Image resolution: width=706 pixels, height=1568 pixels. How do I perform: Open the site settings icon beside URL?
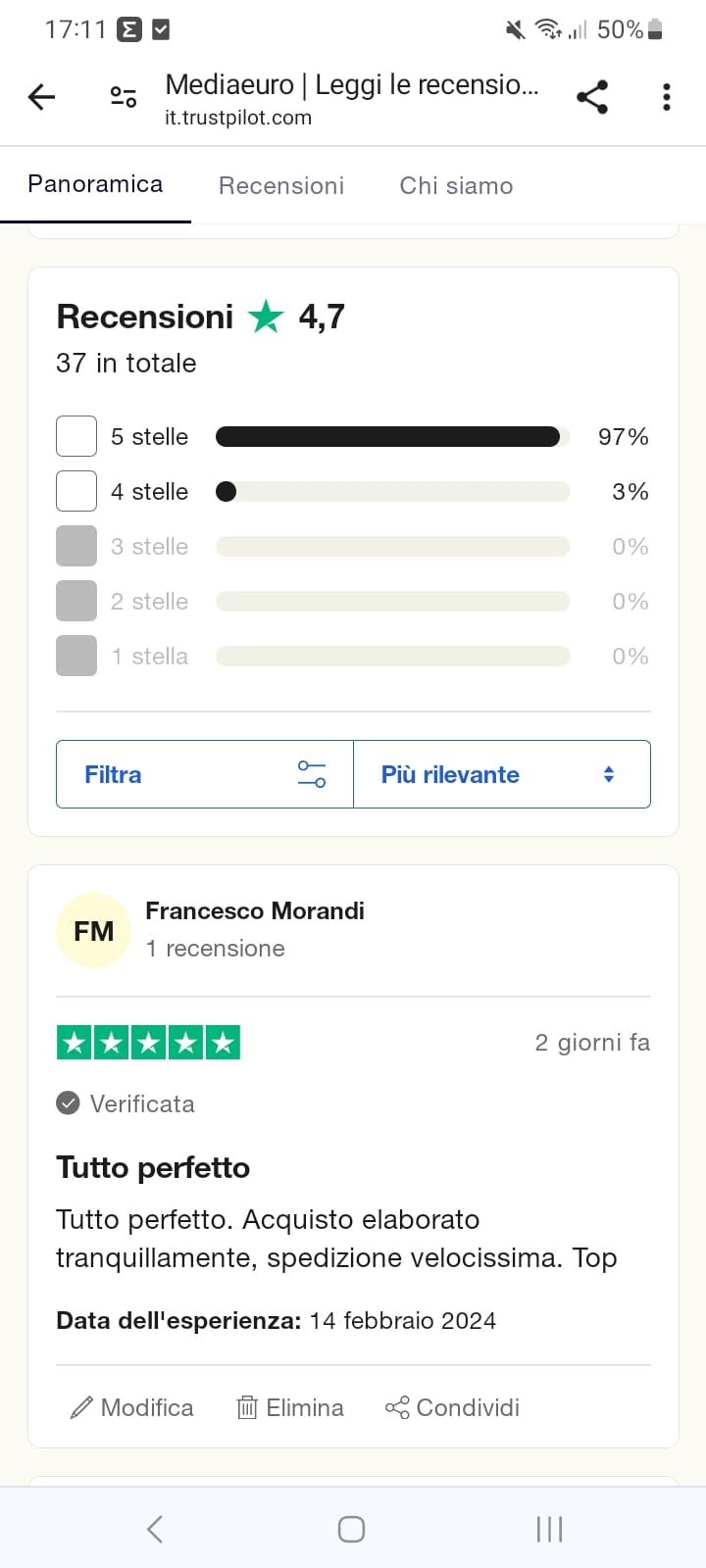tap(124, 97)
